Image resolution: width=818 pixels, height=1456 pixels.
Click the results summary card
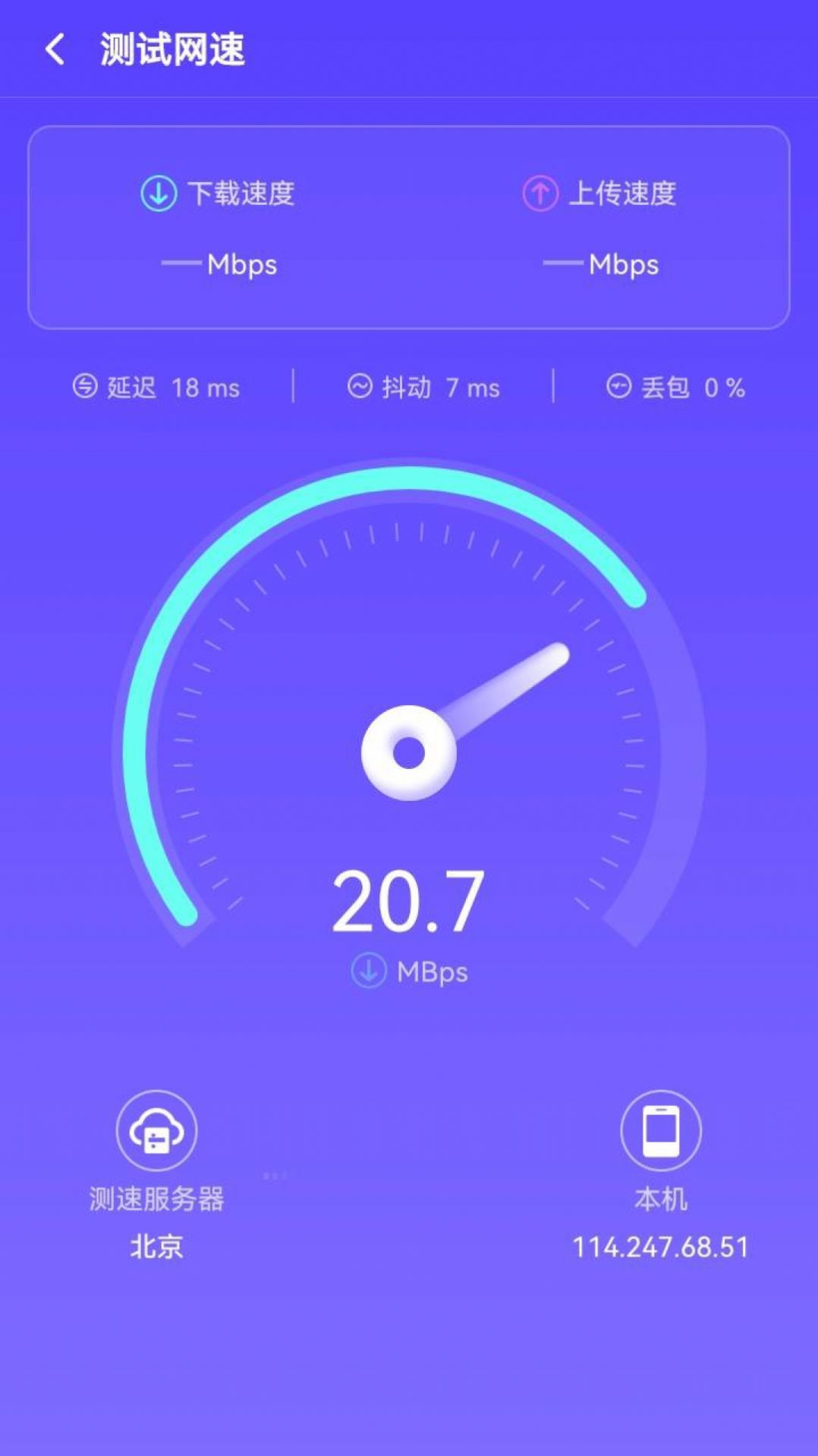409,228
